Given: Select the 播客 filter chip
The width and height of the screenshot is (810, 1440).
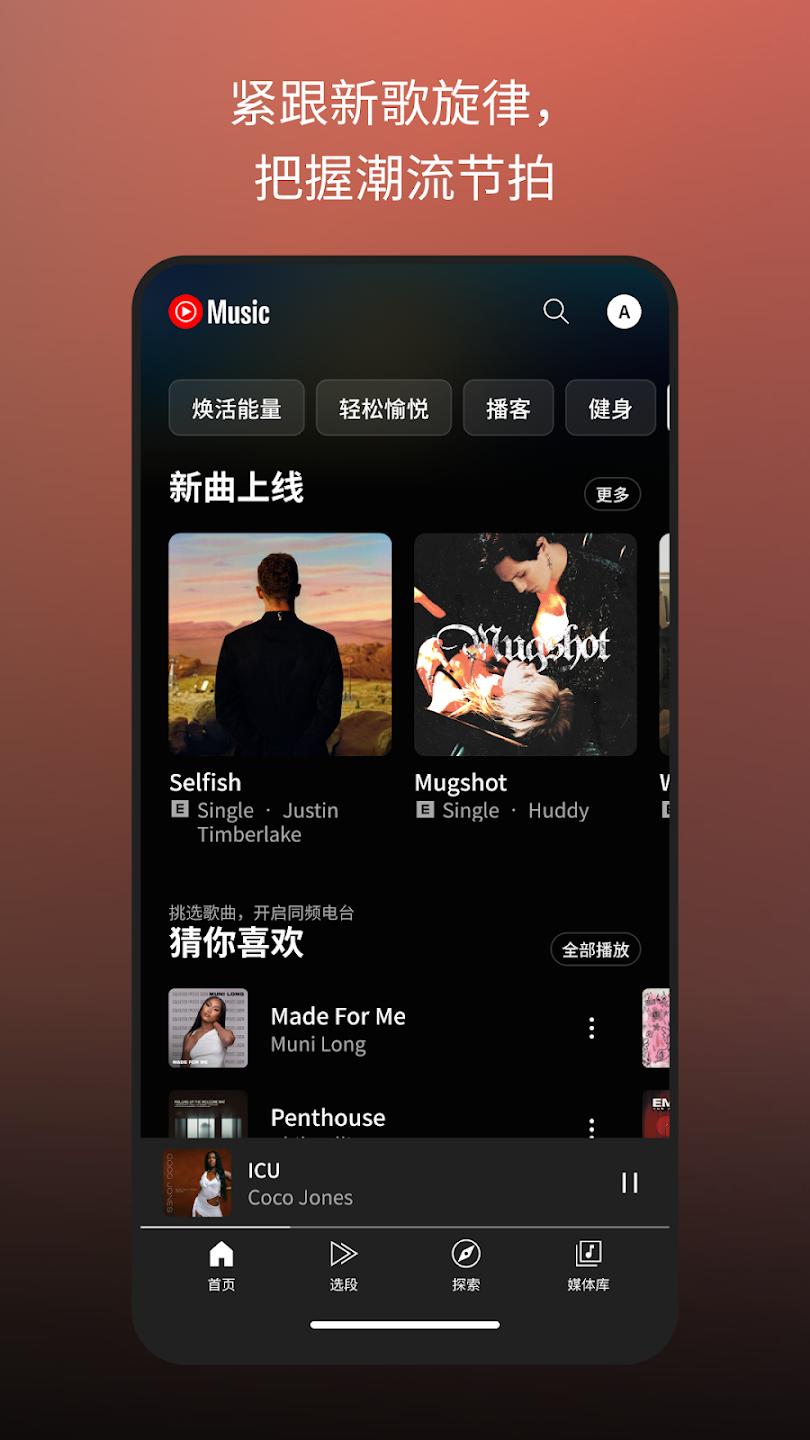Looking at the screenshot, I should coord(508,408).
